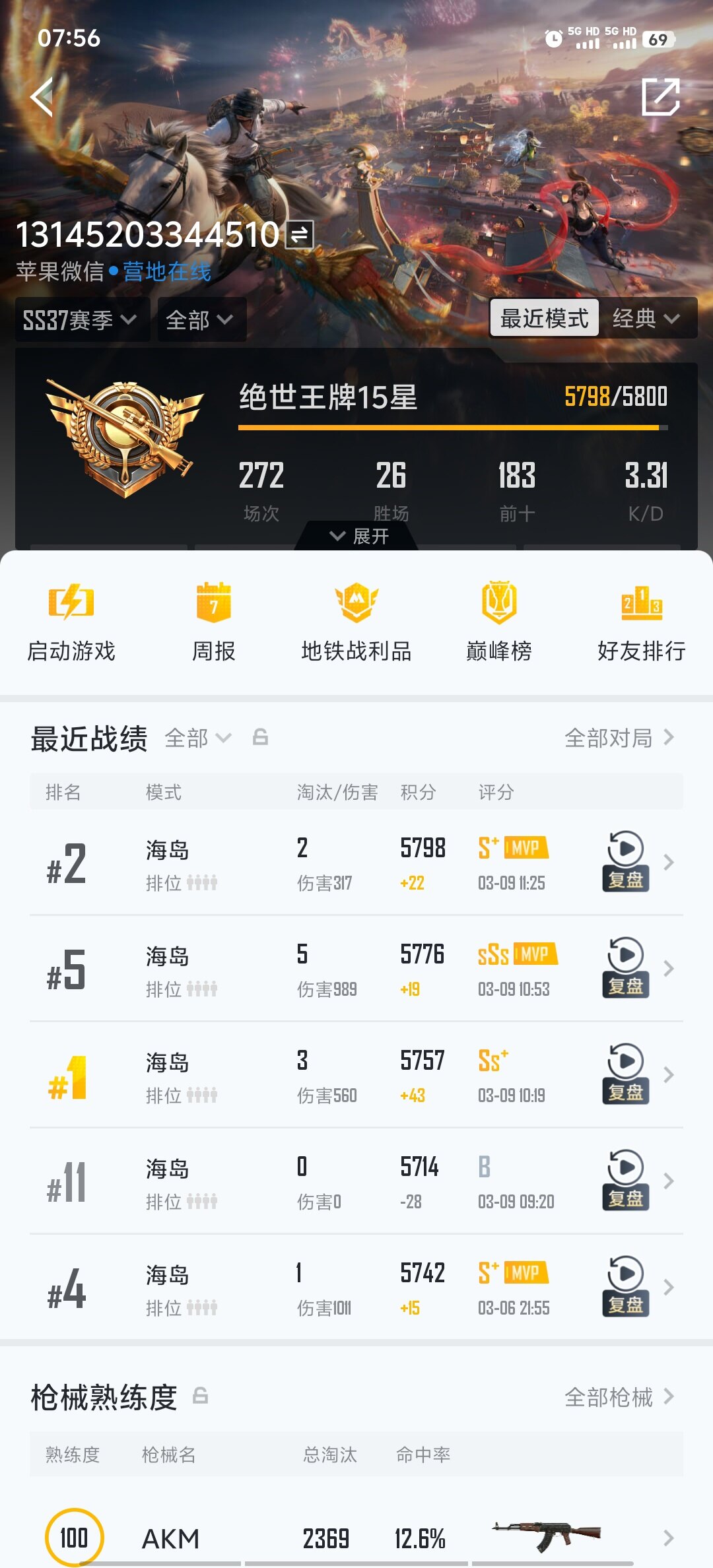
Task: View 全部对局 match history
Action: [x=619, y=738]
